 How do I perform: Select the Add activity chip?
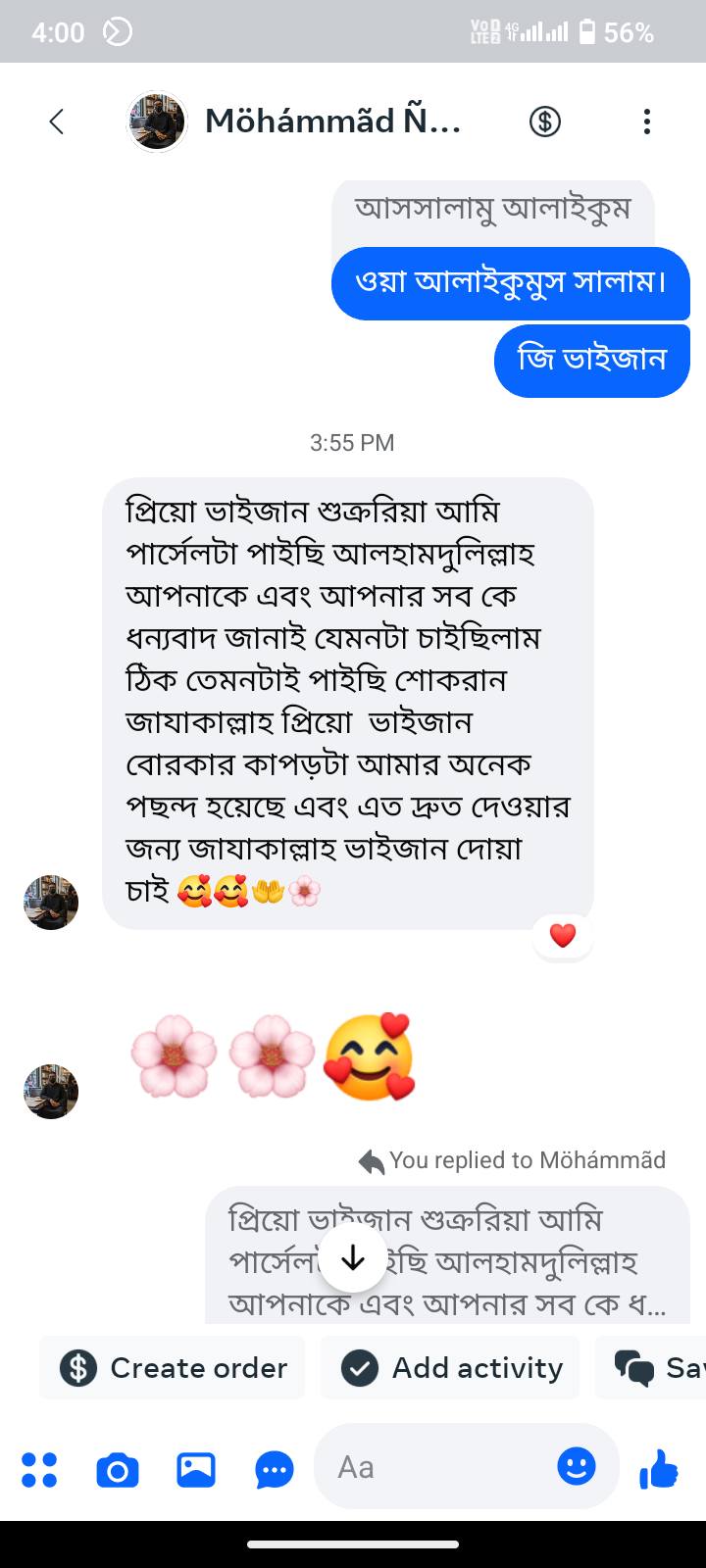click(x=450, y=1367)
